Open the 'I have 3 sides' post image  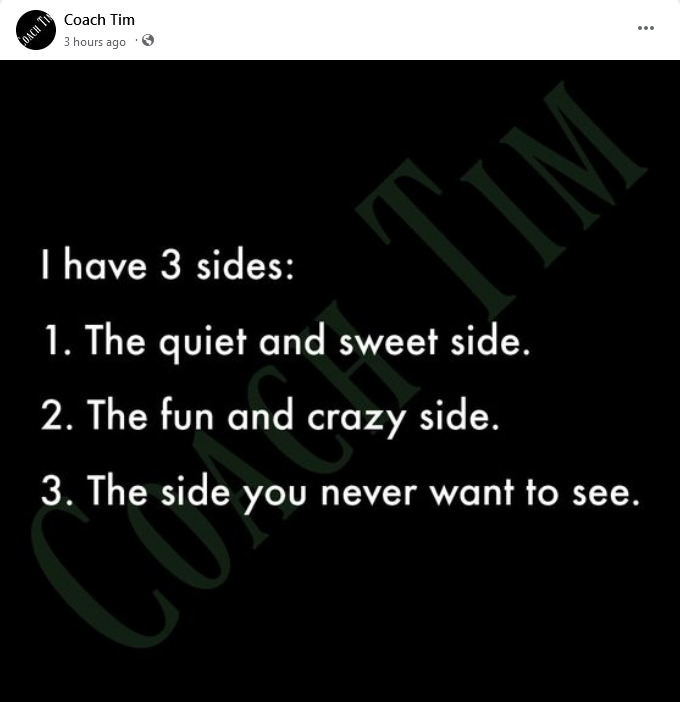(340, 380)
